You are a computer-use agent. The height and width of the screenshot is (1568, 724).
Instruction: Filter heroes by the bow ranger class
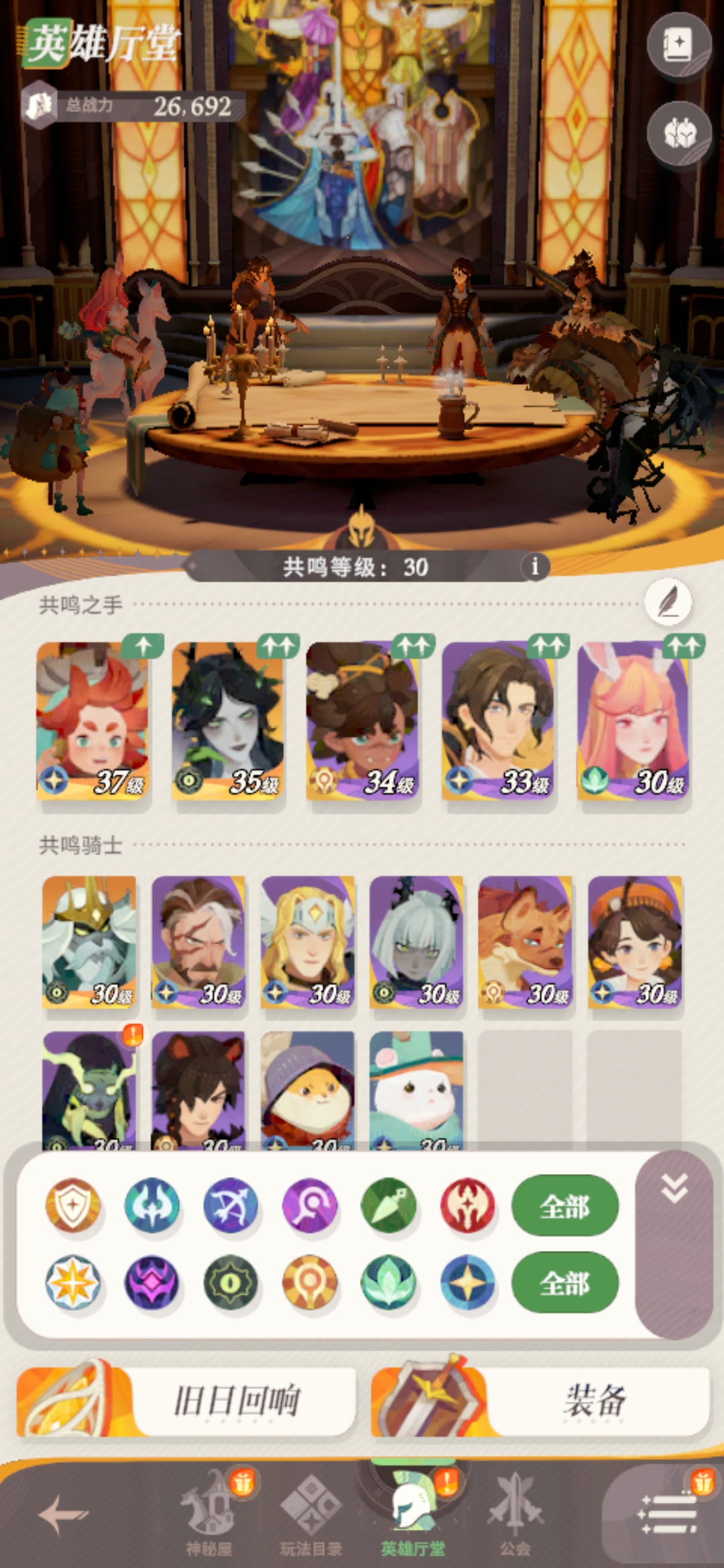click(231, 1206)
